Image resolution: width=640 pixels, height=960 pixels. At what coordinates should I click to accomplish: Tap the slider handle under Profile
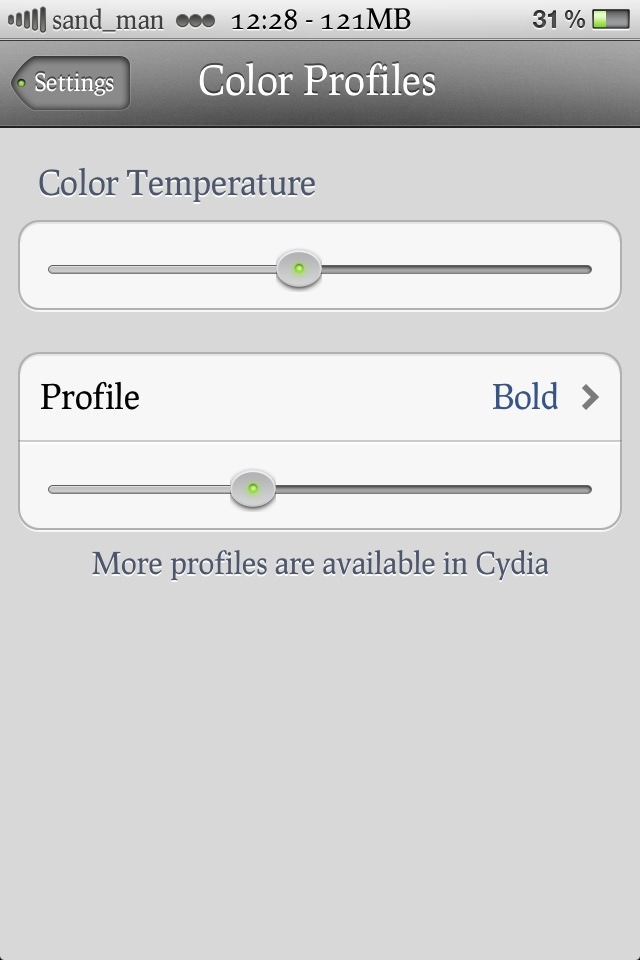253,489
